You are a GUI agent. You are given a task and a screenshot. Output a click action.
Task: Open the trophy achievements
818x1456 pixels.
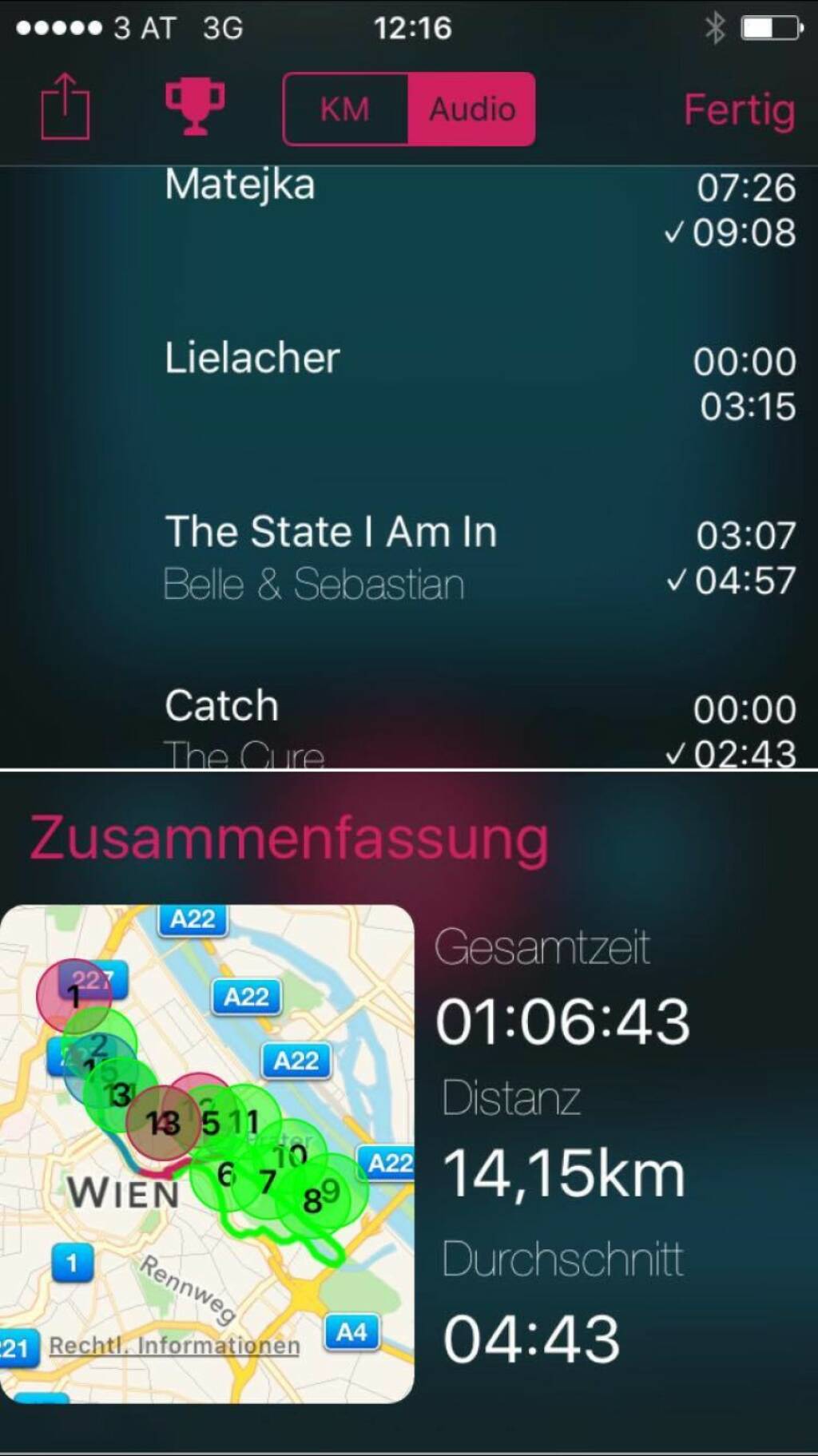click(195, 107)
